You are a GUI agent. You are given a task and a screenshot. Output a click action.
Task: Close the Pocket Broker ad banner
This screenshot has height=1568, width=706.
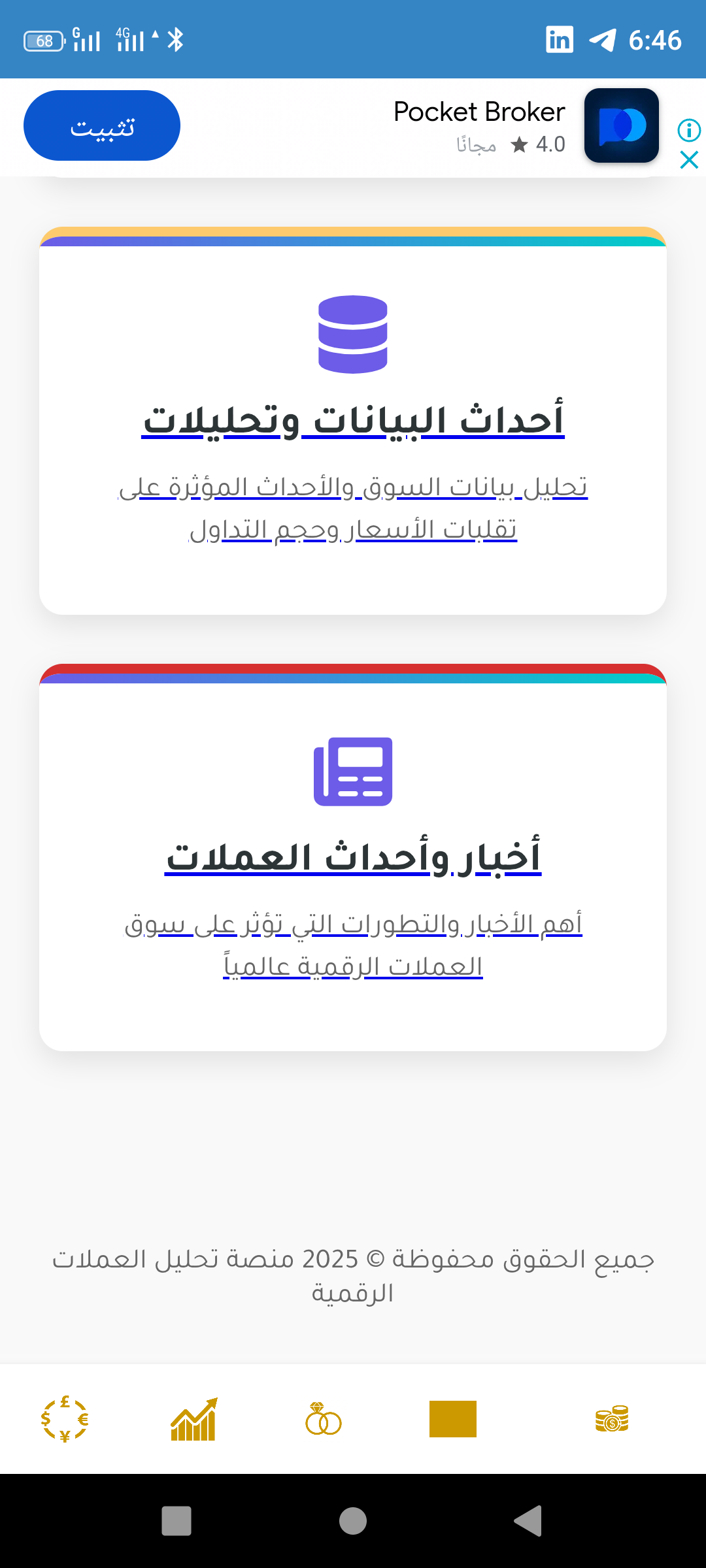pos(689,160)
